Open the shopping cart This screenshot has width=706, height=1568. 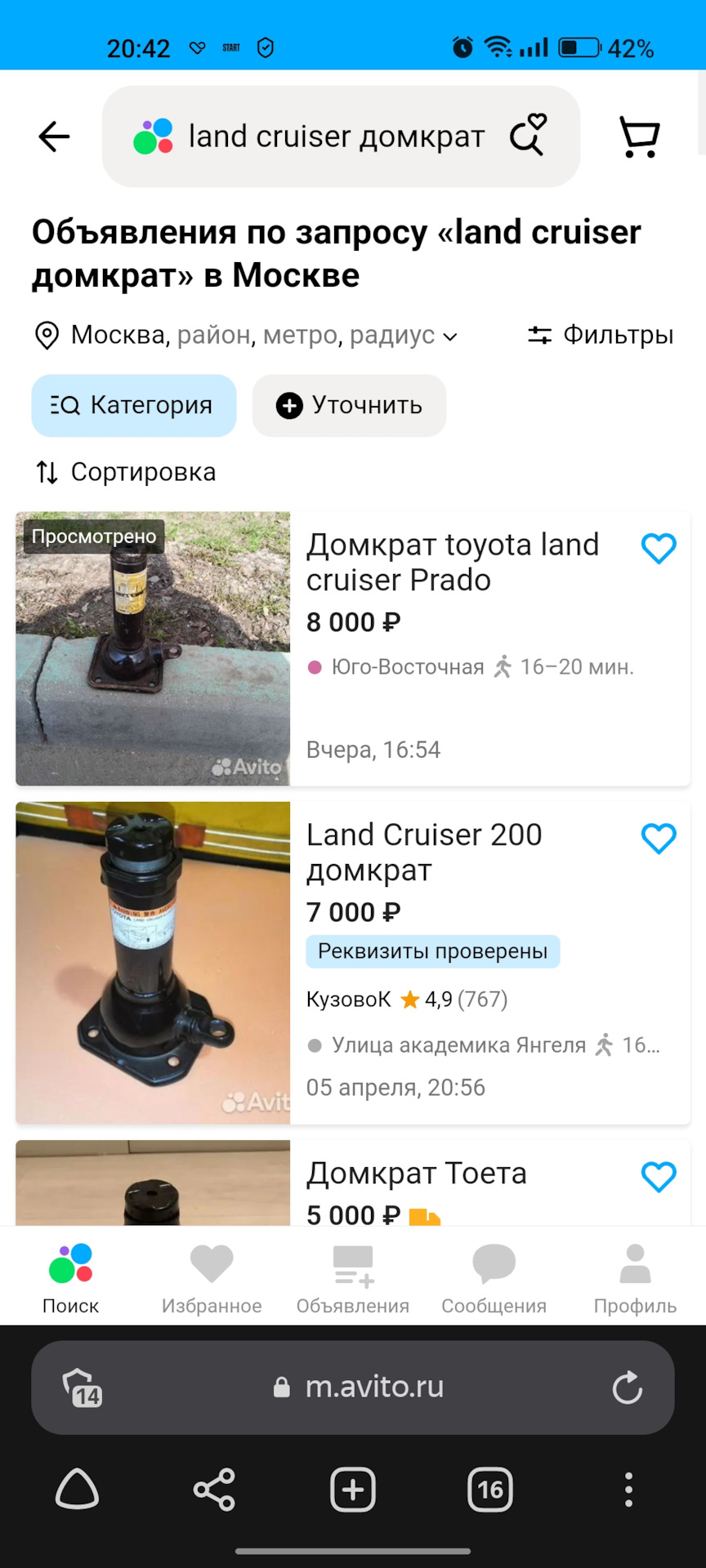pos(639,136)
